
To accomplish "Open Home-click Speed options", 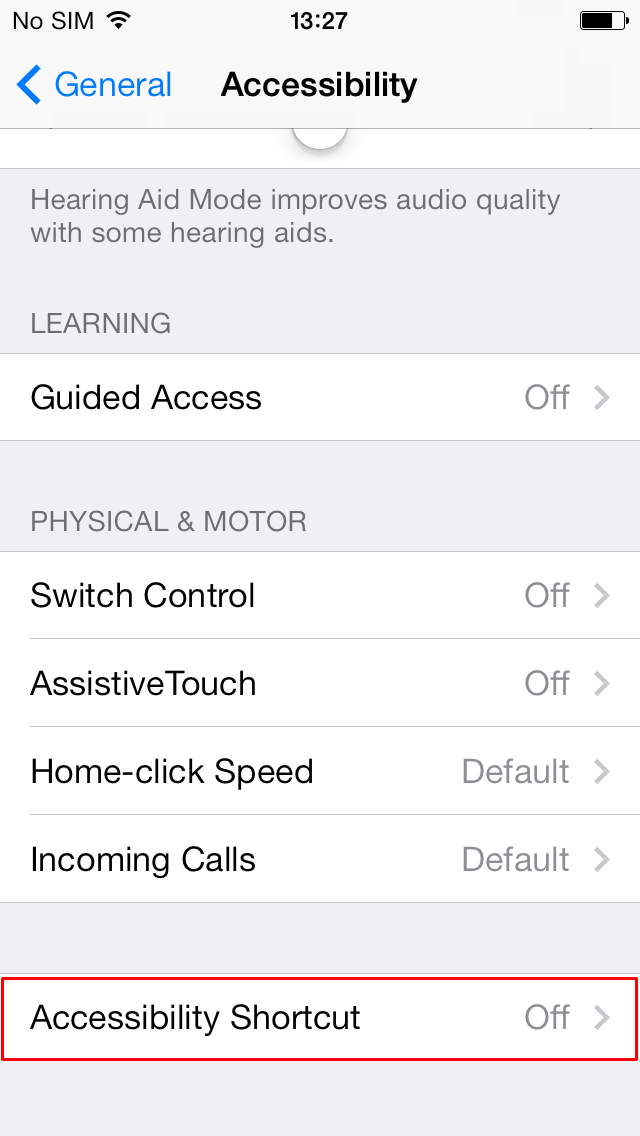I will 320,771.
